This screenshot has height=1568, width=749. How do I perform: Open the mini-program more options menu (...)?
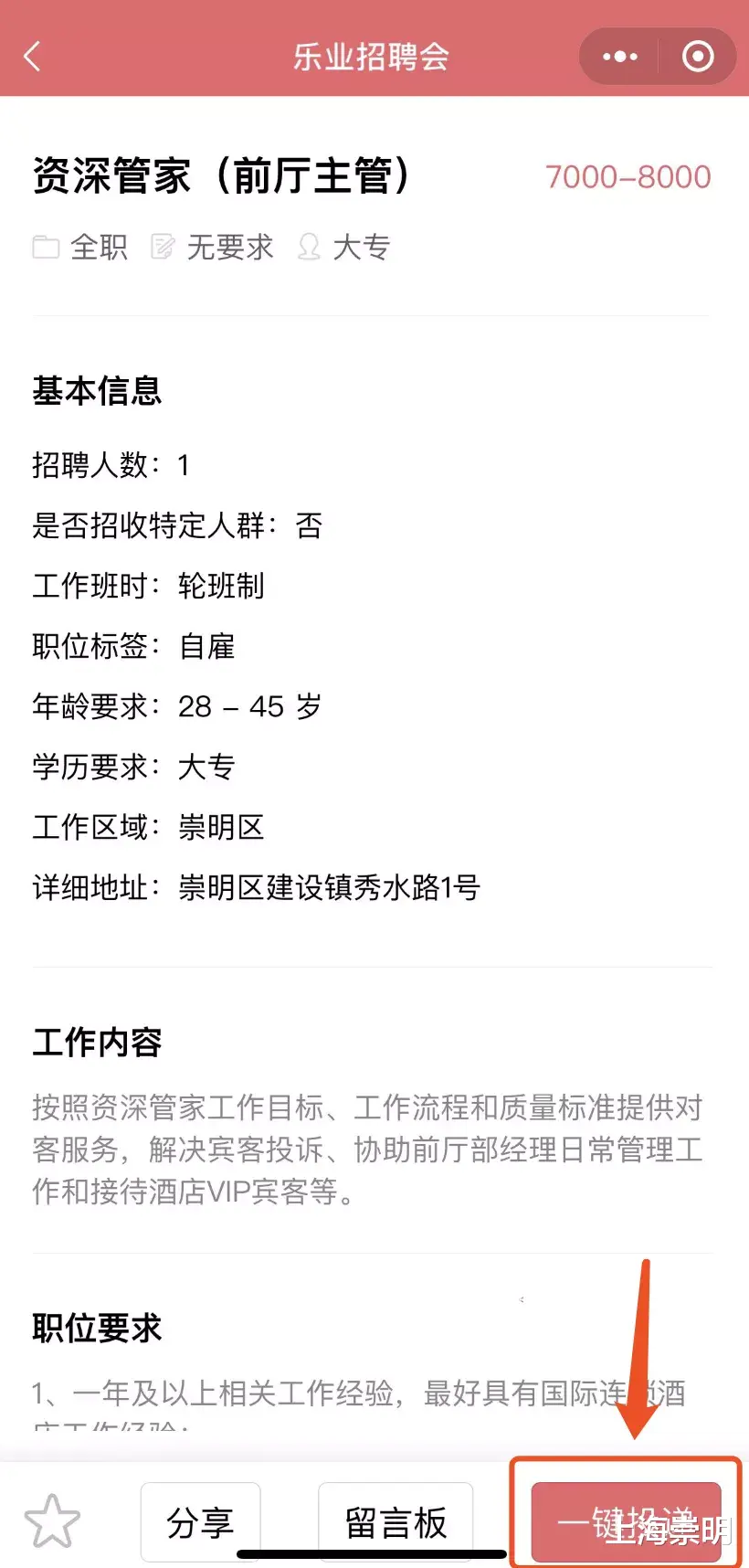[x=617, y=56]
